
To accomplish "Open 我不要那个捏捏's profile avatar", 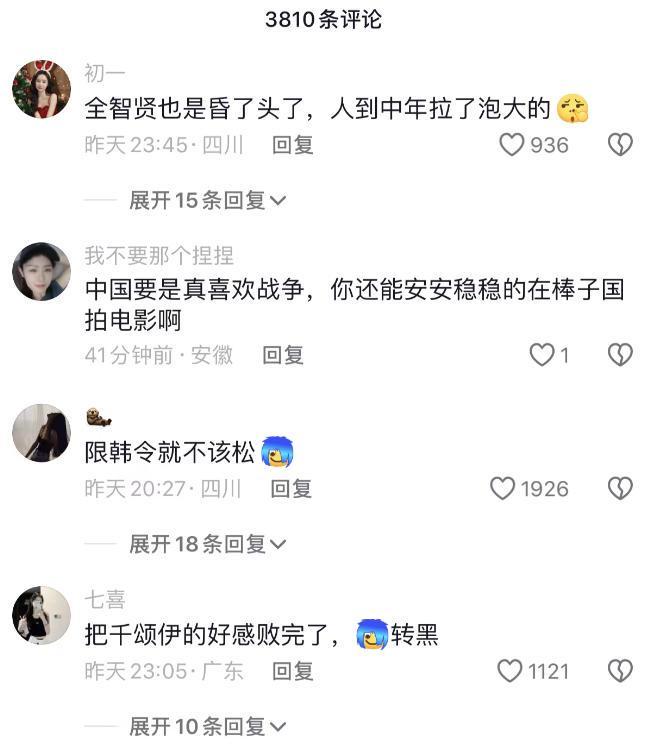I will [41, 271].
